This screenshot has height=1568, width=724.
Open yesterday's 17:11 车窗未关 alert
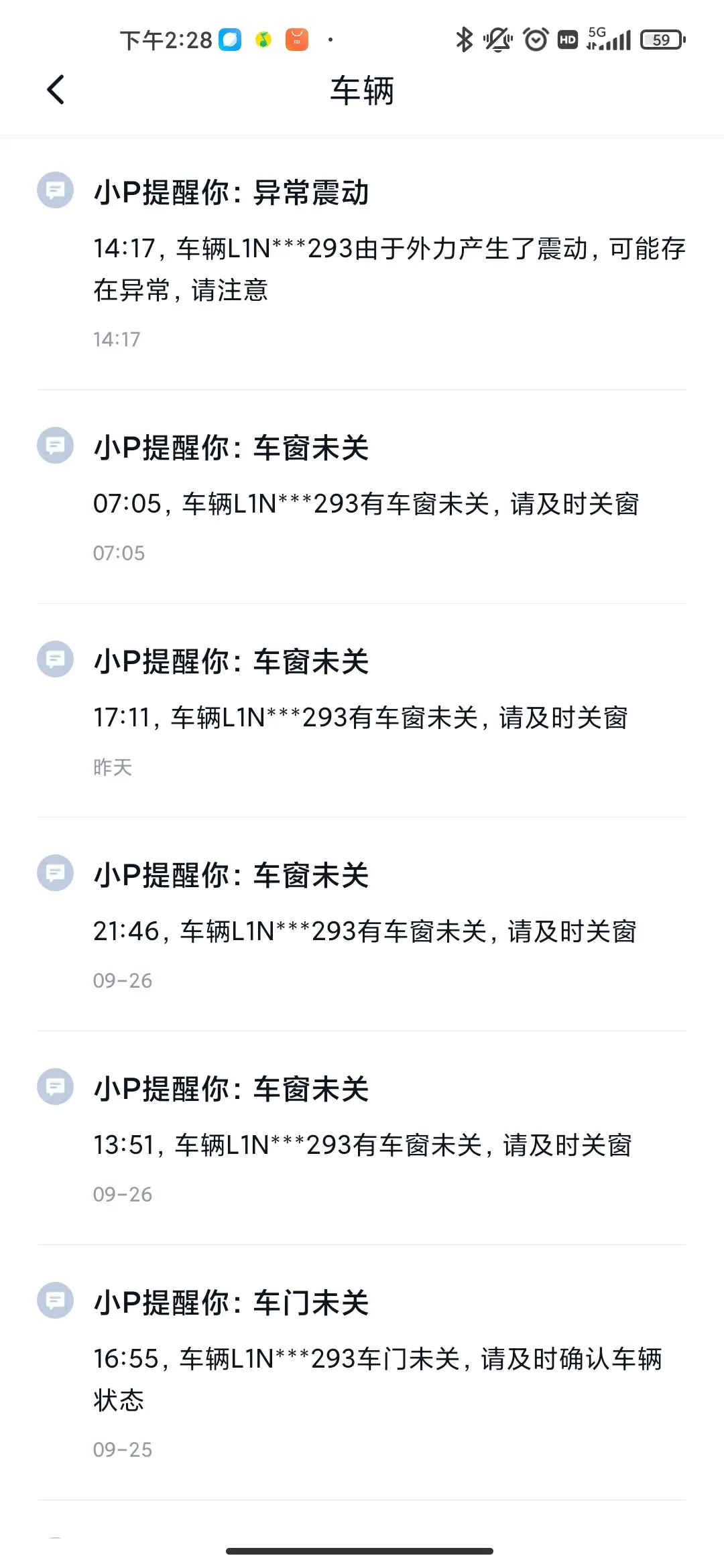[x=362, y=711]
